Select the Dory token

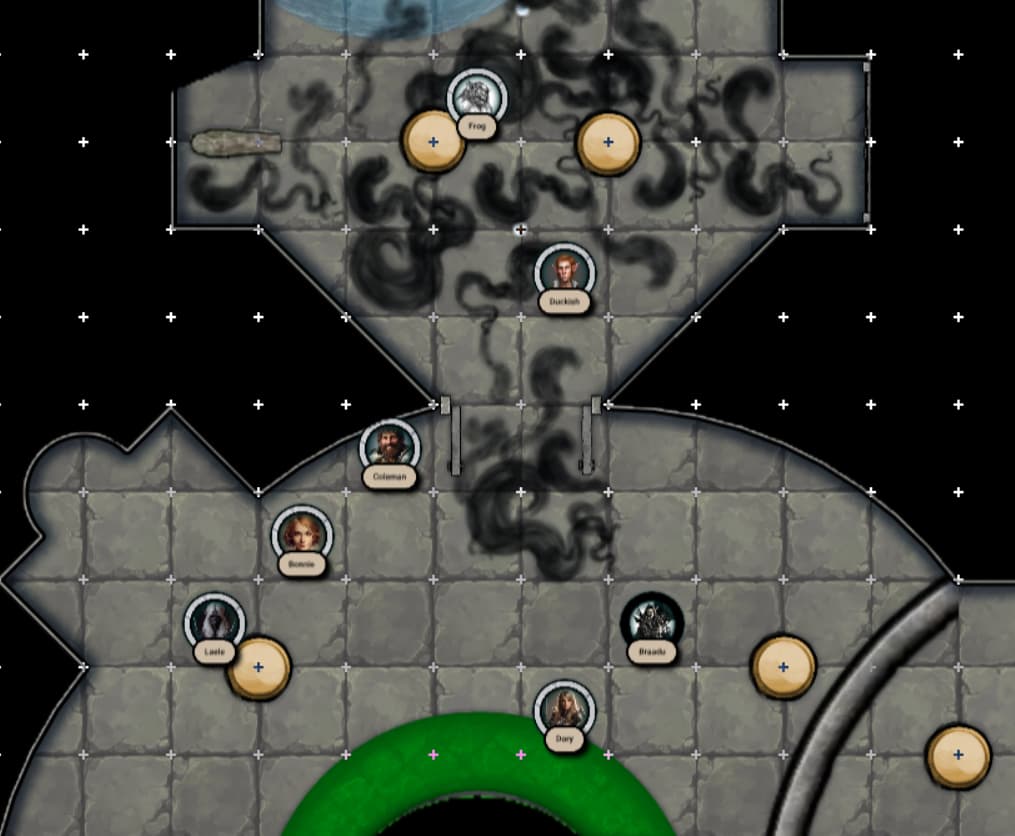point(565,710)
